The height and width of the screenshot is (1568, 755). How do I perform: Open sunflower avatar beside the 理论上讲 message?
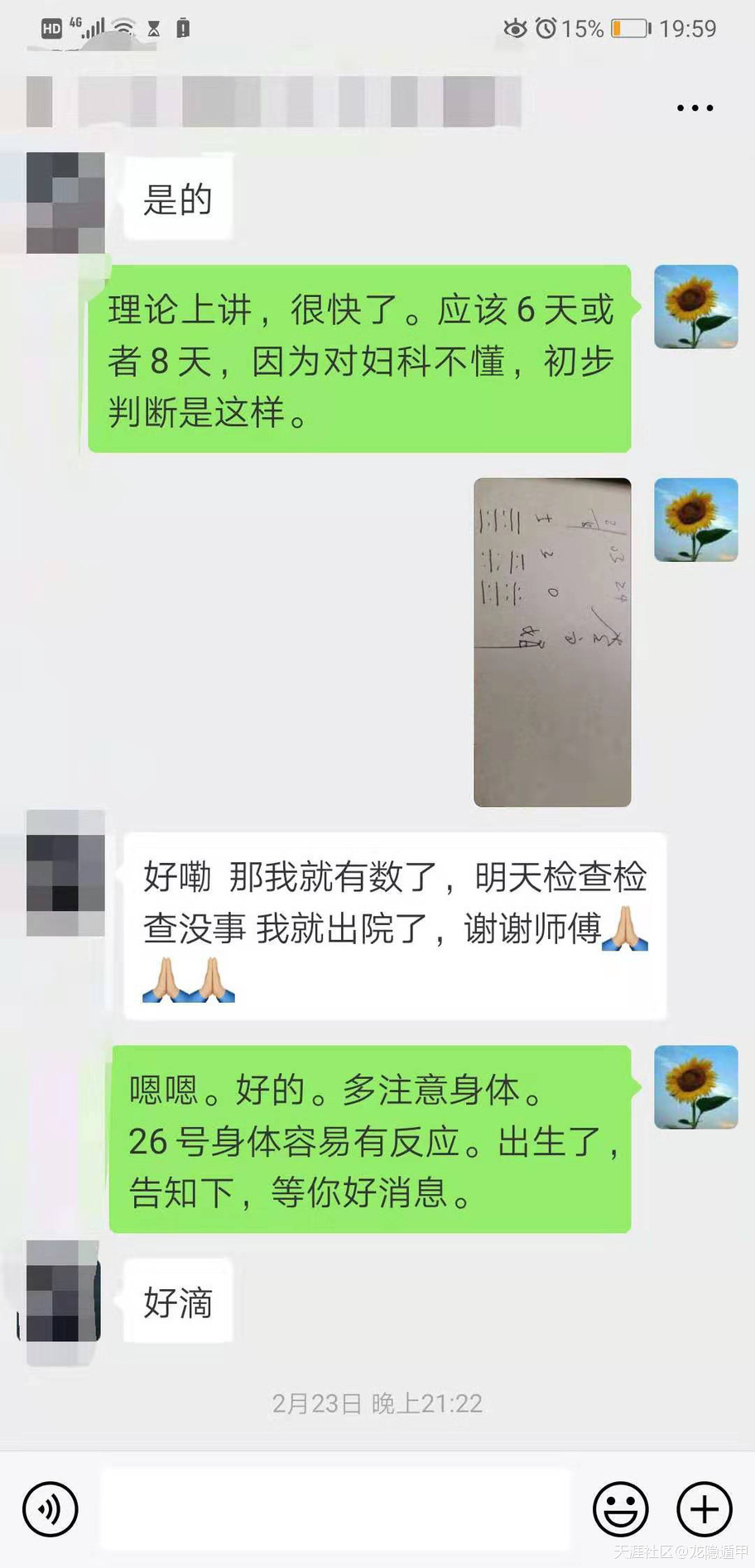695,307
